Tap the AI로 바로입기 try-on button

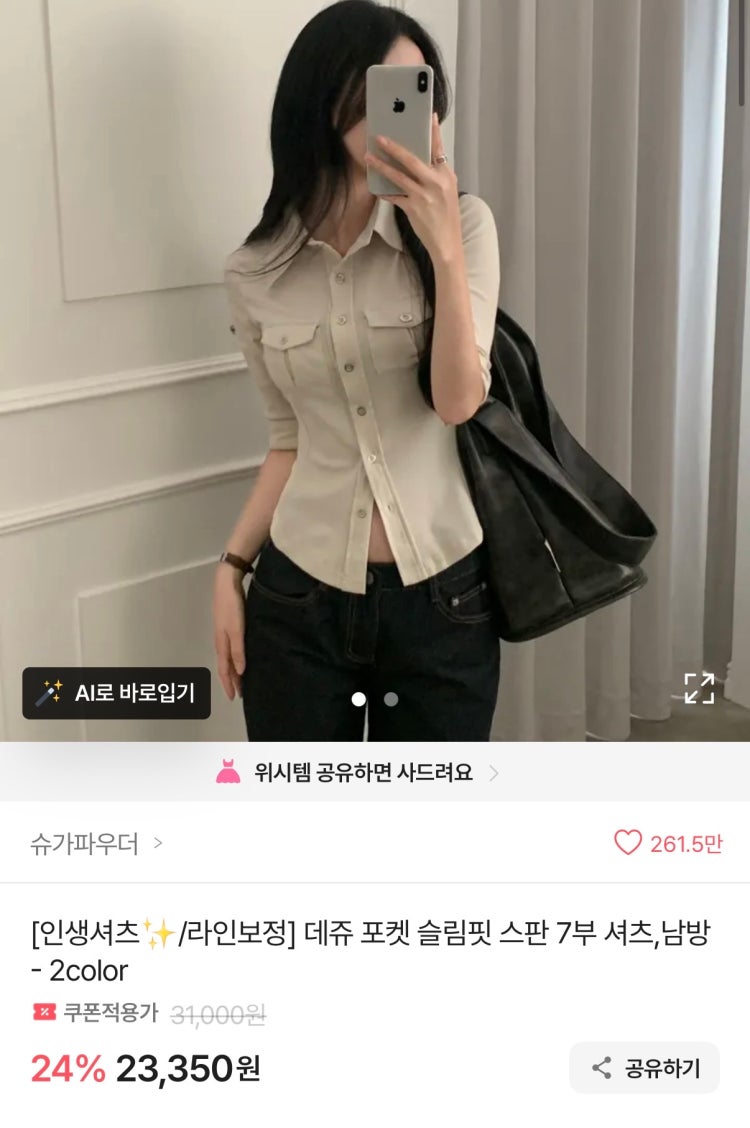(x=117, y=693)
